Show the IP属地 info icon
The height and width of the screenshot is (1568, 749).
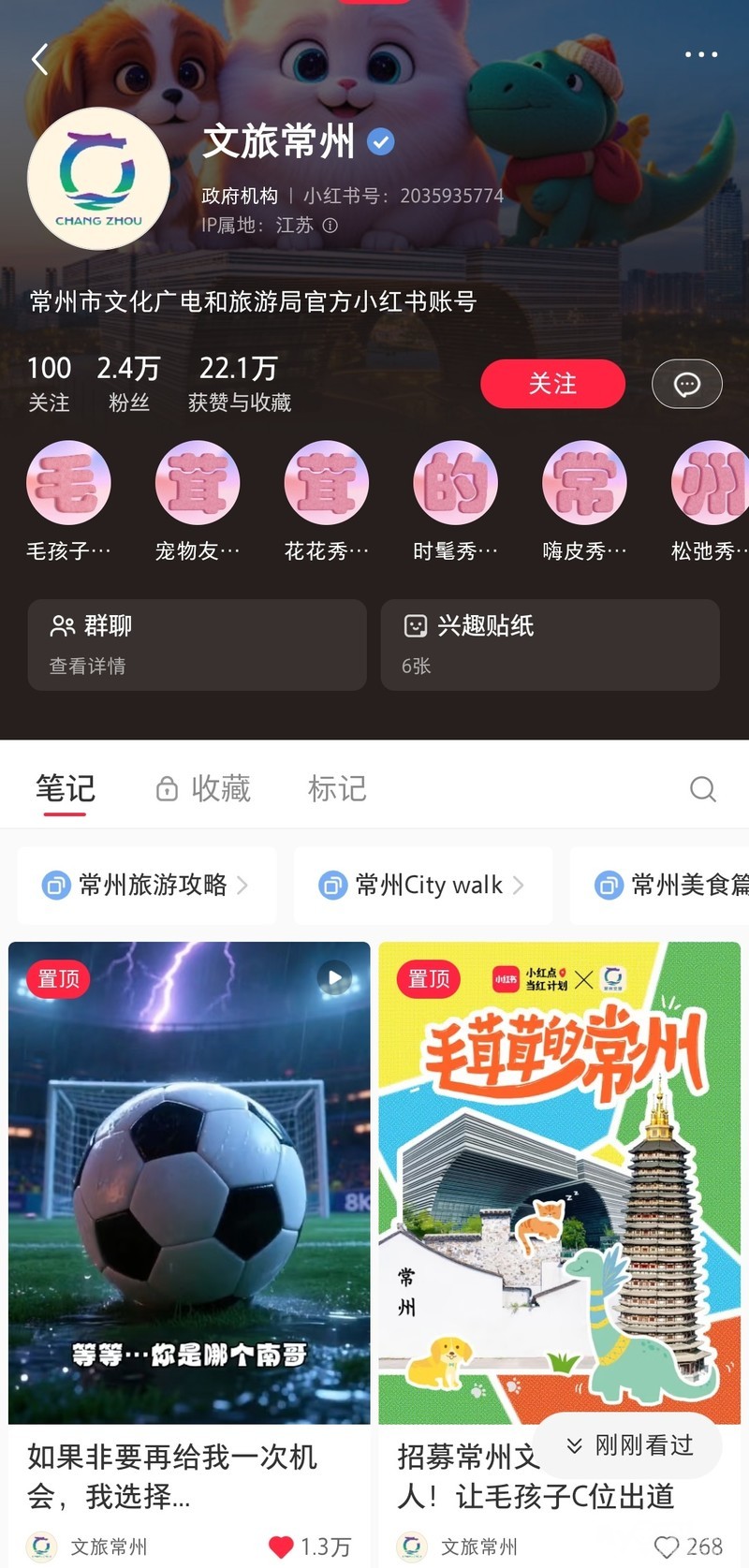[330, 226]
